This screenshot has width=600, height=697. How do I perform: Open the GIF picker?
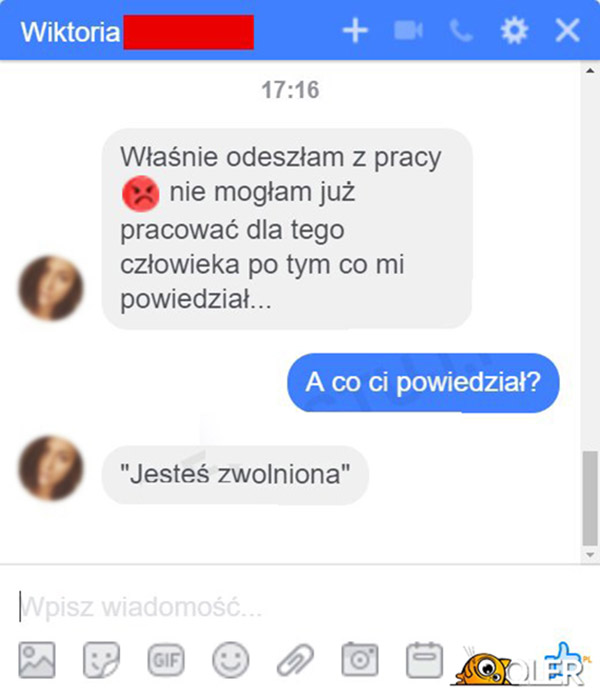(165, 659)
